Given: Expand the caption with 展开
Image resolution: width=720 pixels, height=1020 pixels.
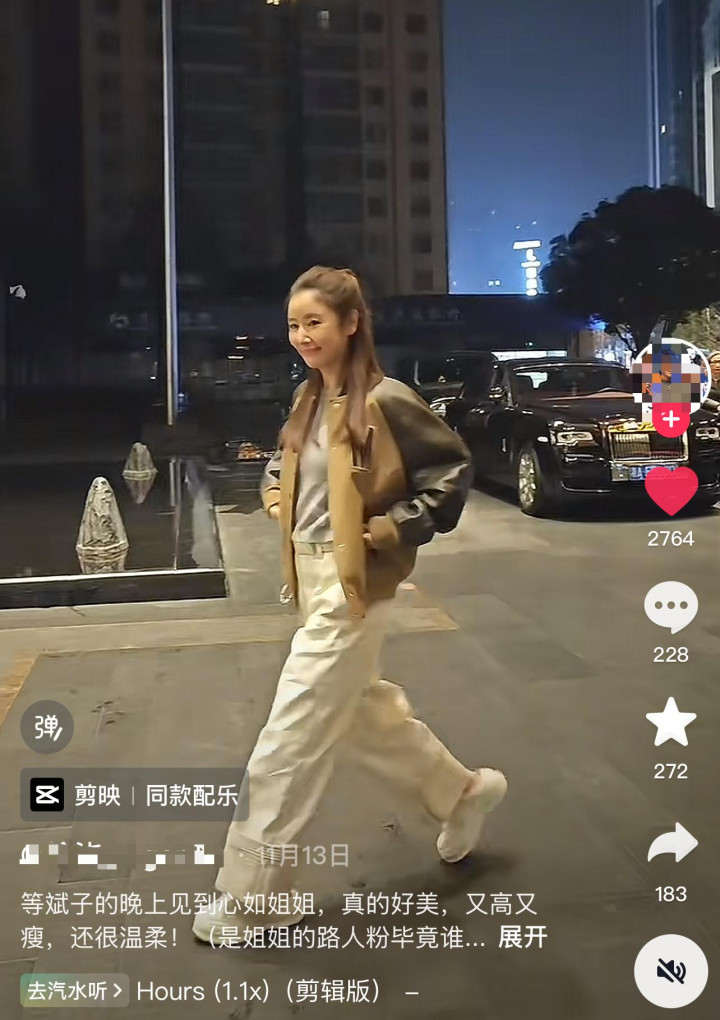Looking at the screenshot, I should pyautogui.click(x=522, y=937).
